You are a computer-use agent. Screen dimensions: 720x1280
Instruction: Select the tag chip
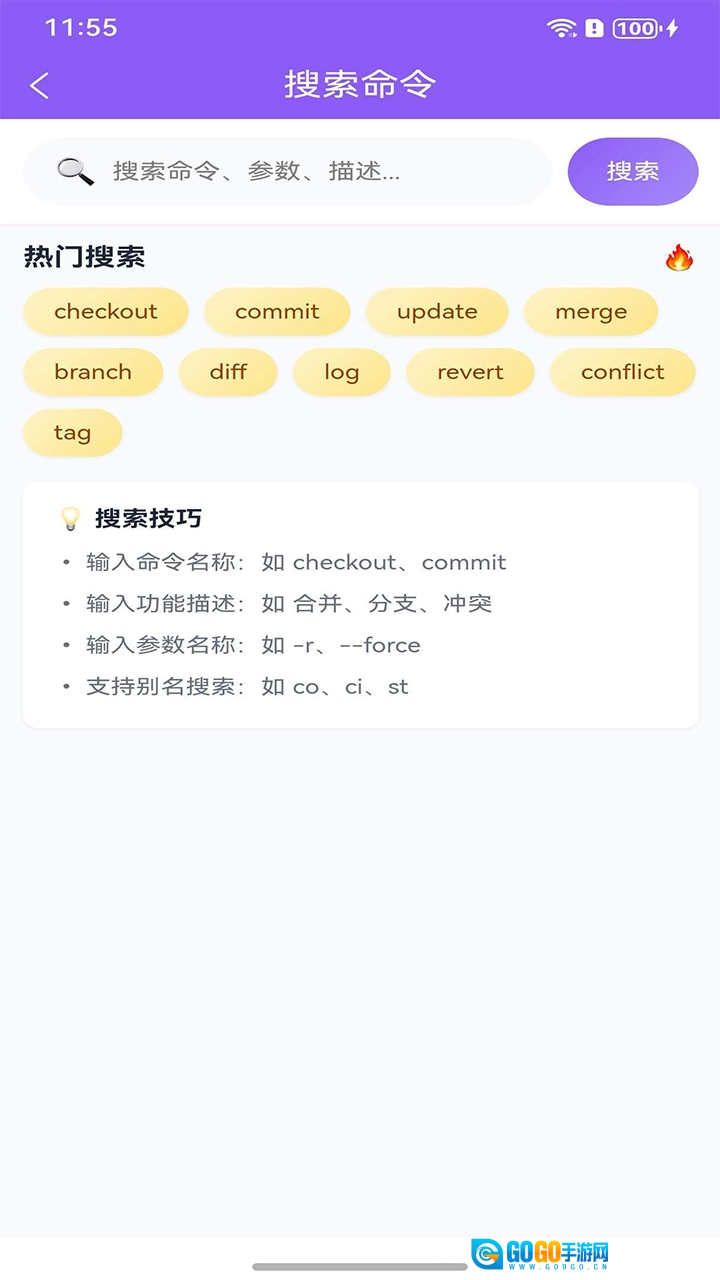pyautogui.click(x=72, y=433)
